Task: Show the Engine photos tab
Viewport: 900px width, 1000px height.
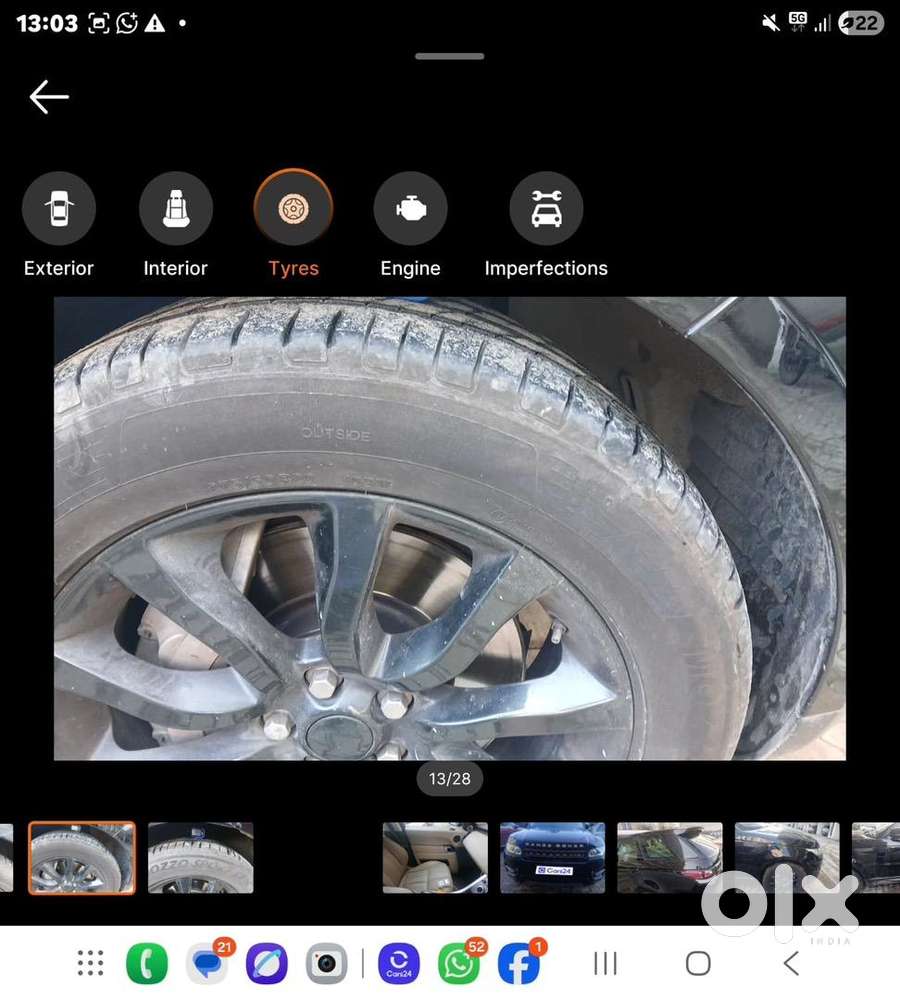Action: click(410, 209)
